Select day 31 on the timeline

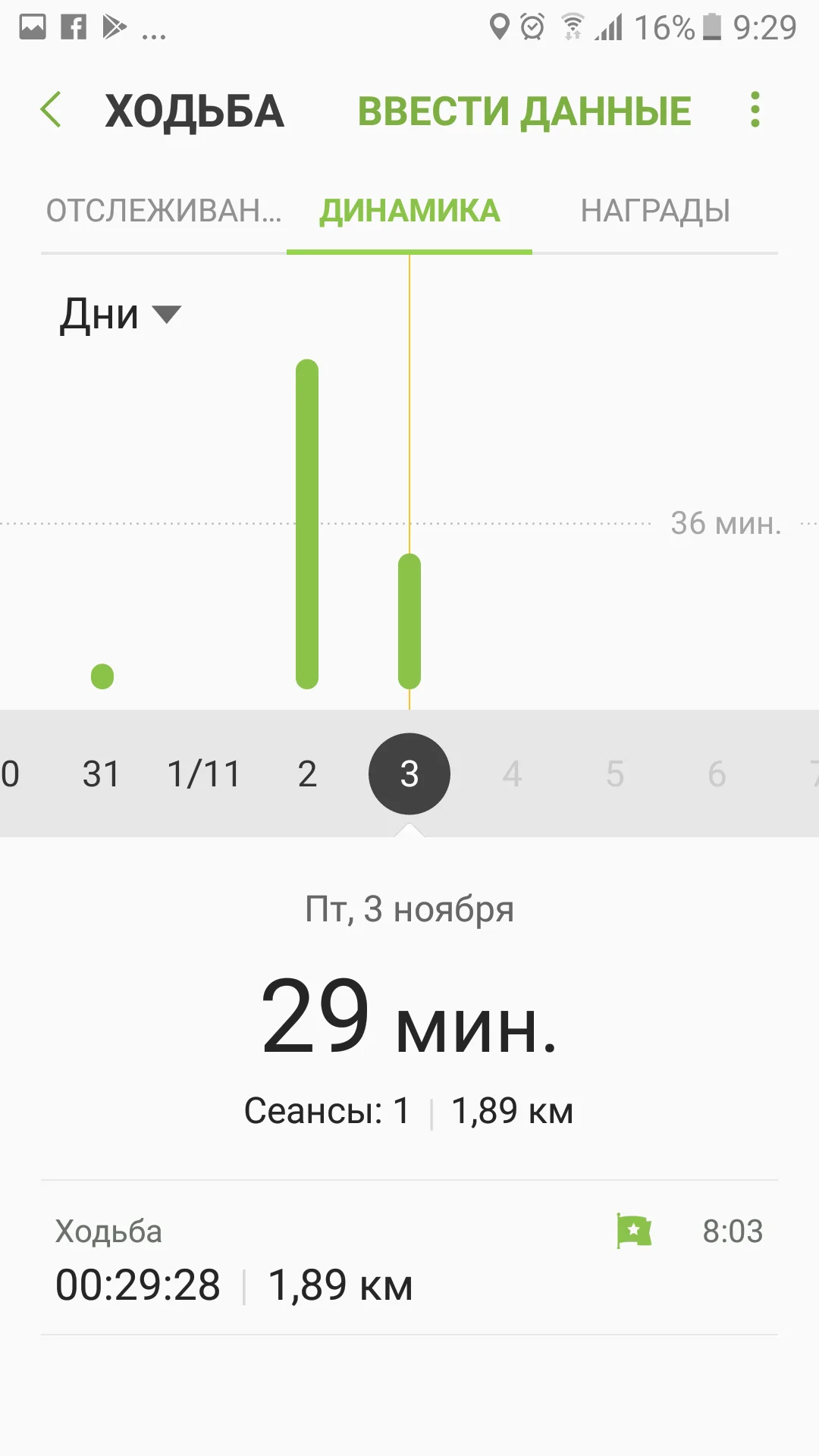(x=101, y=774)
